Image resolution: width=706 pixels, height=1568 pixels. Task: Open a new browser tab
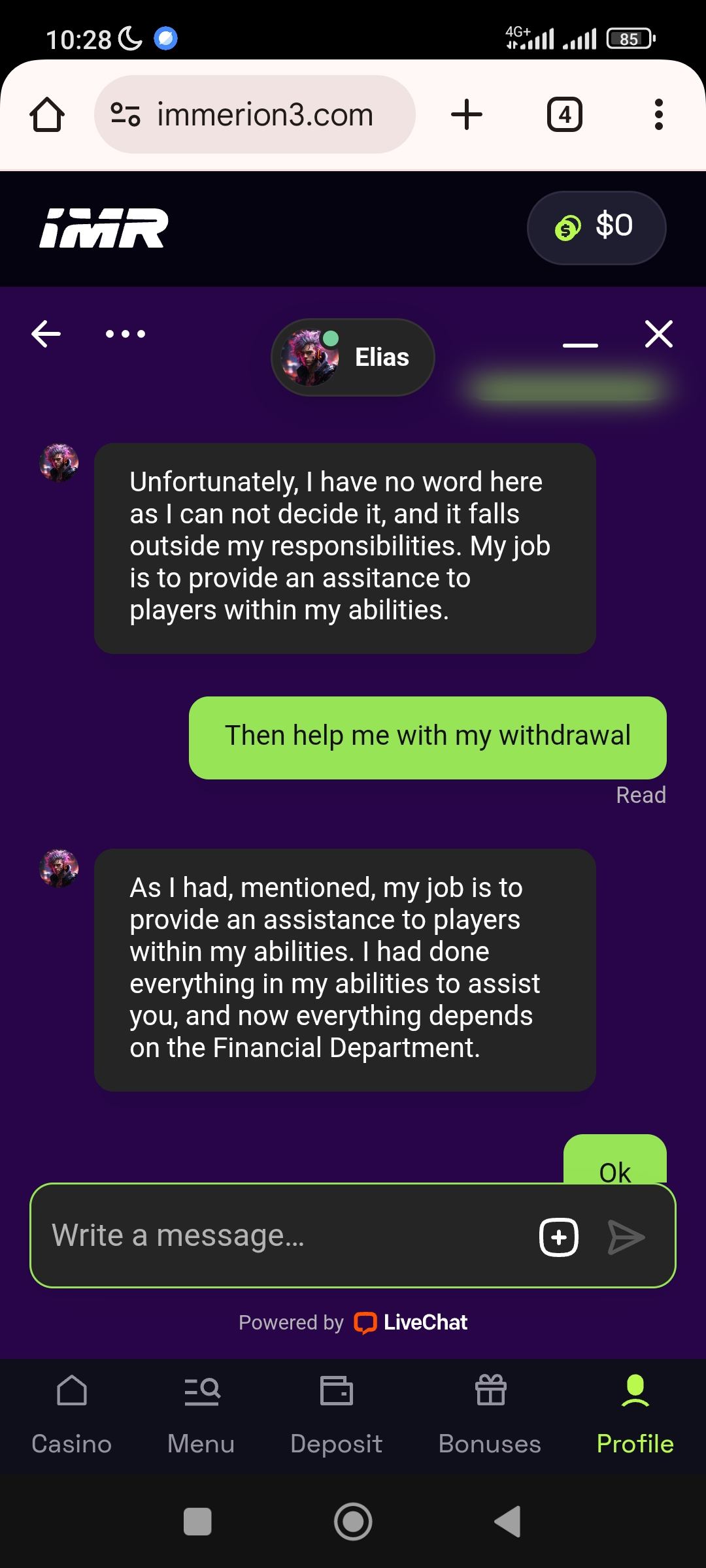[x=467, y=115]
